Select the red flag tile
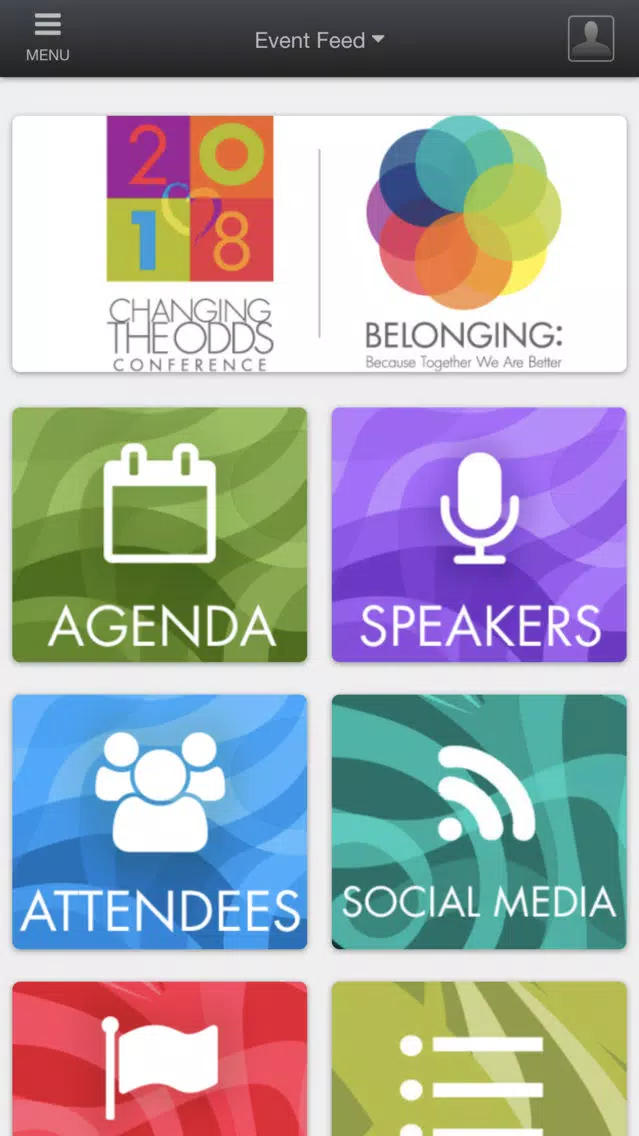639x1136 pixels. click(x=159, y=1058)
